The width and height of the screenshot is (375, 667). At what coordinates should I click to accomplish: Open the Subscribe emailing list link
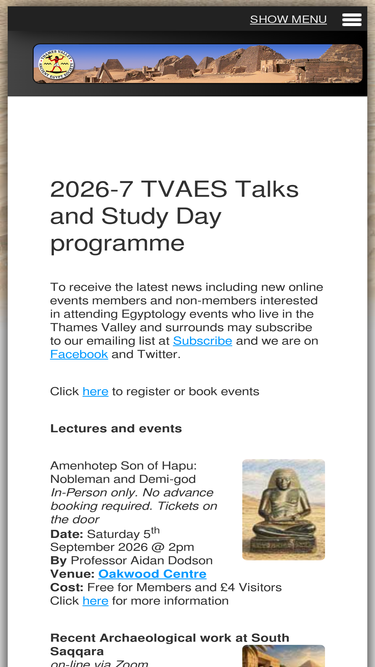point(202,341)
